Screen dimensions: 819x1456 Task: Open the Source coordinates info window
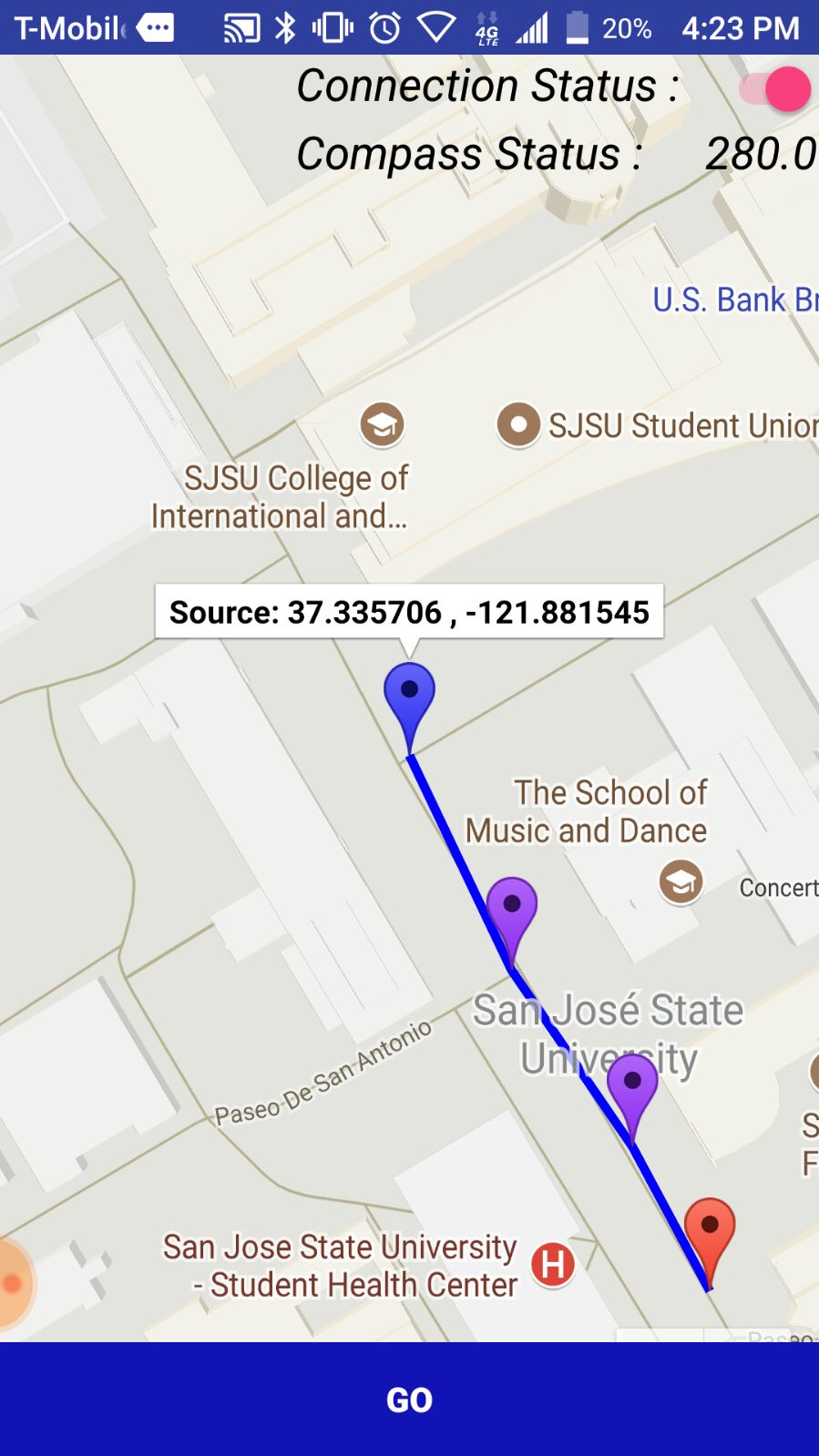(409, 612)
